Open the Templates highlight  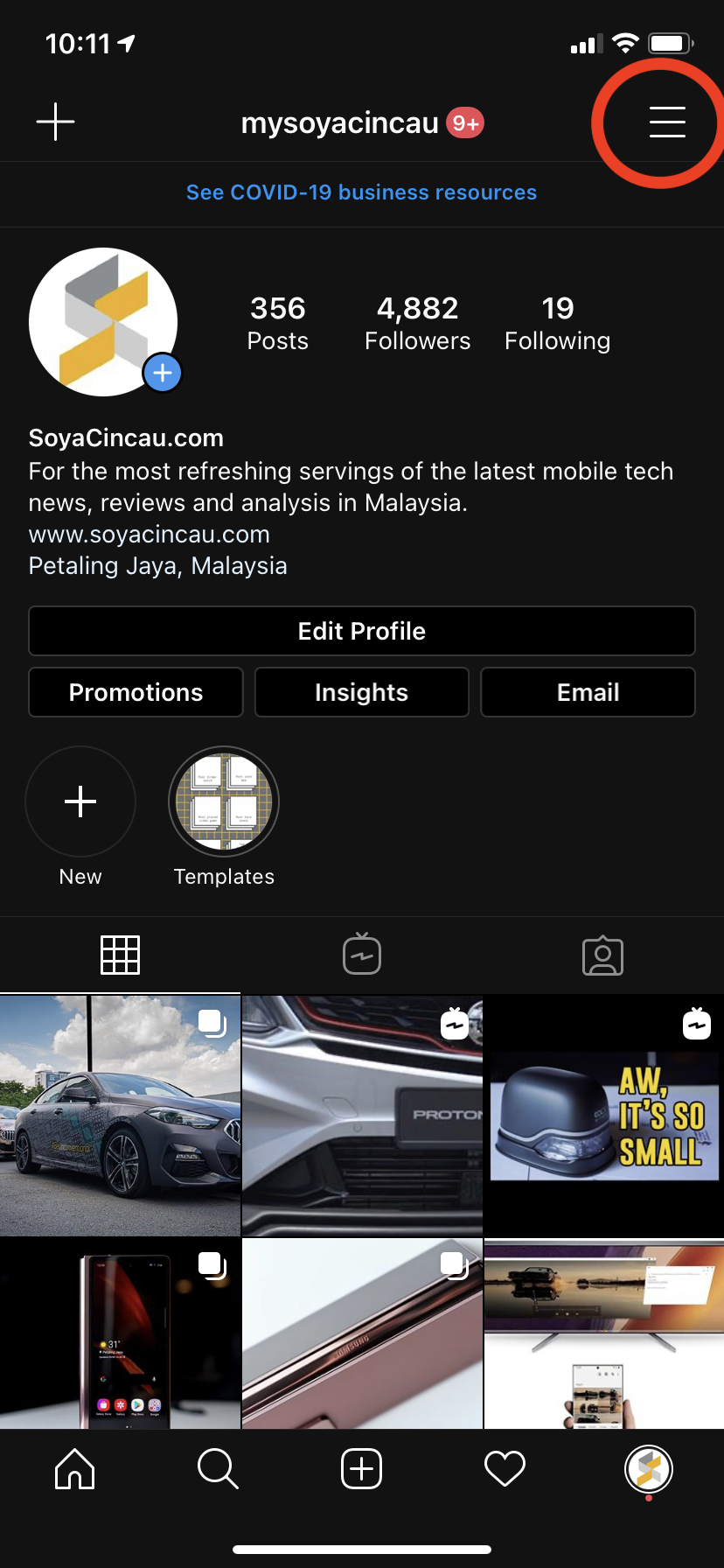point(224,801)
